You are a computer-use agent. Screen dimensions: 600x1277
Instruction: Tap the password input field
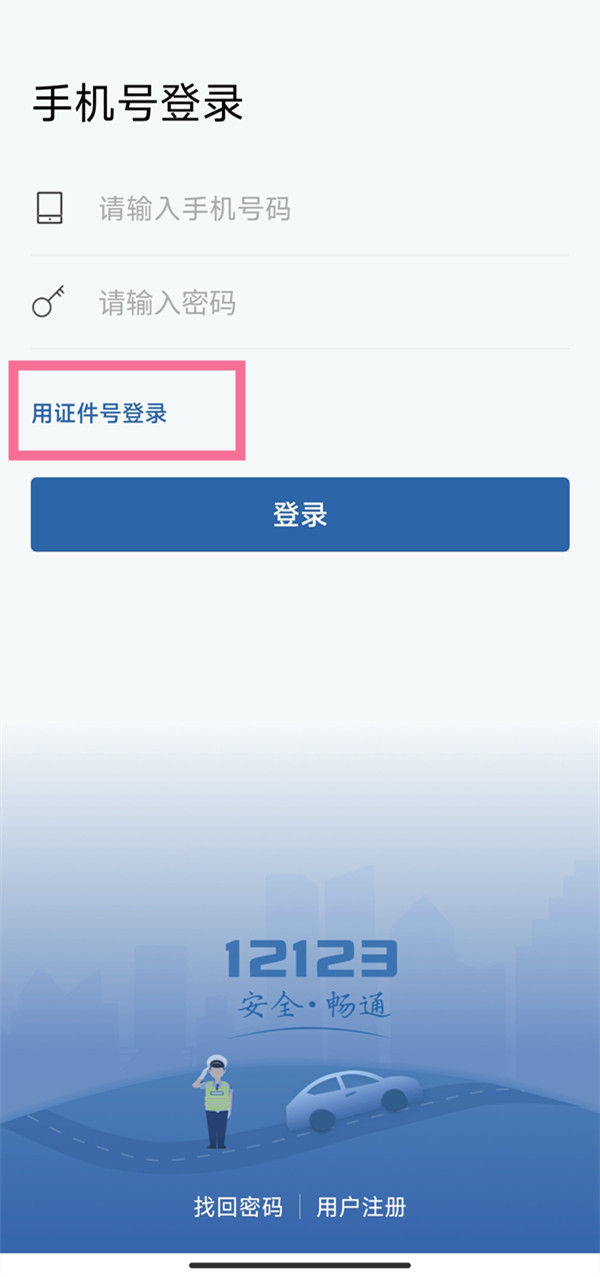click(x=300, y=303)
